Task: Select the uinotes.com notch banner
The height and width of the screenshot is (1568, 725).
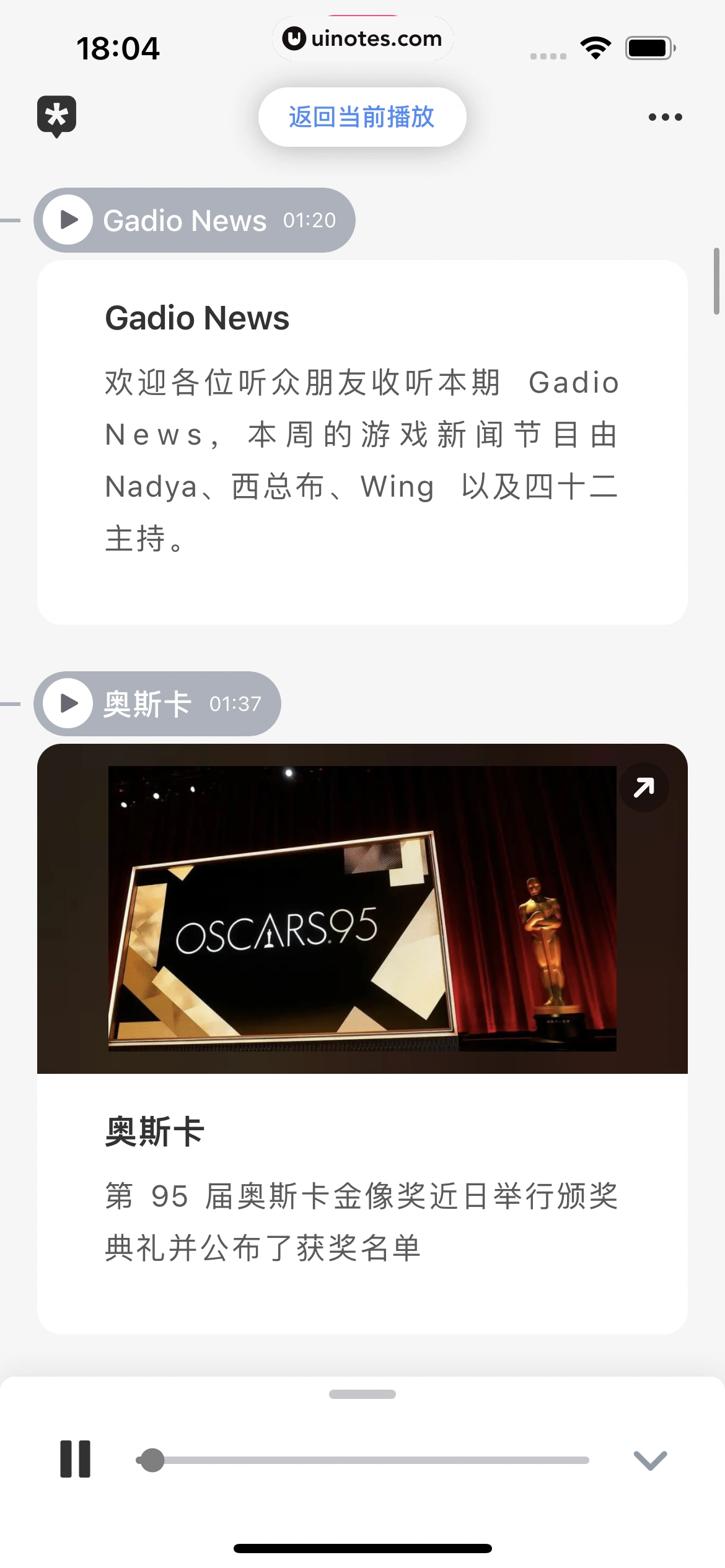Action: [362, 38]
